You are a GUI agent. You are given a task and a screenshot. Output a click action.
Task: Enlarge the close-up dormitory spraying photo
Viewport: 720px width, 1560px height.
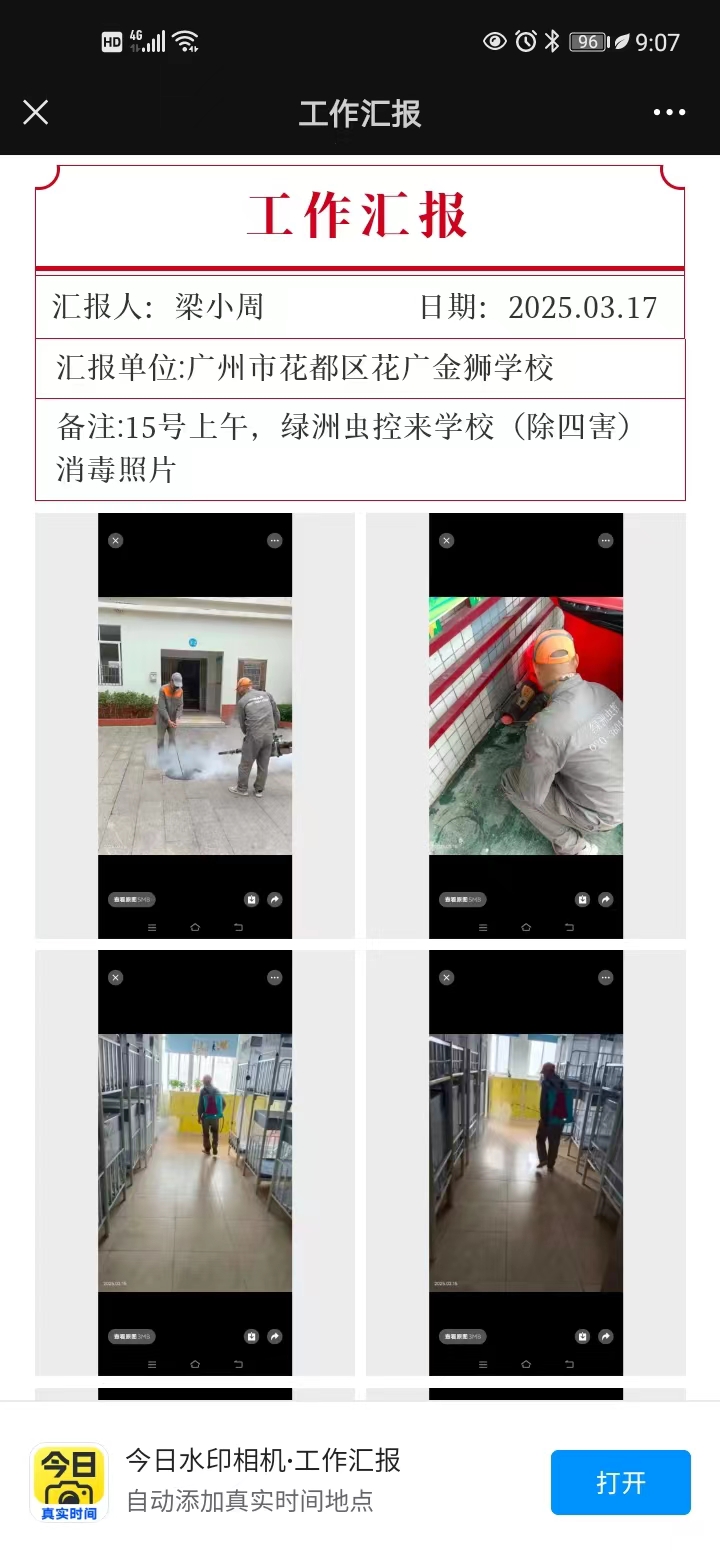(526, 1163)
